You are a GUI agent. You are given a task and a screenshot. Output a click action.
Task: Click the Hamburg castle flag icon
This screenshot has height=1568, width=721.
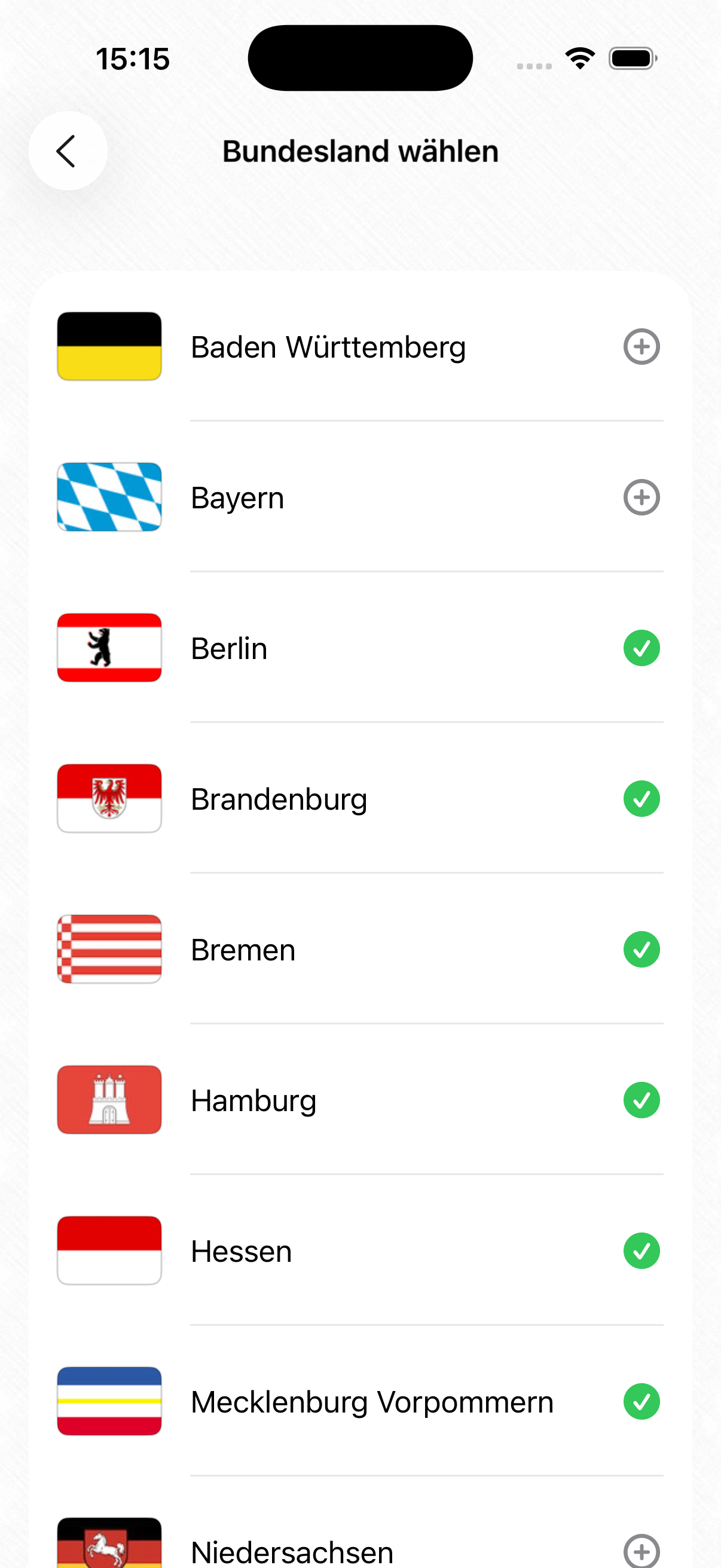pos(109,1099)
